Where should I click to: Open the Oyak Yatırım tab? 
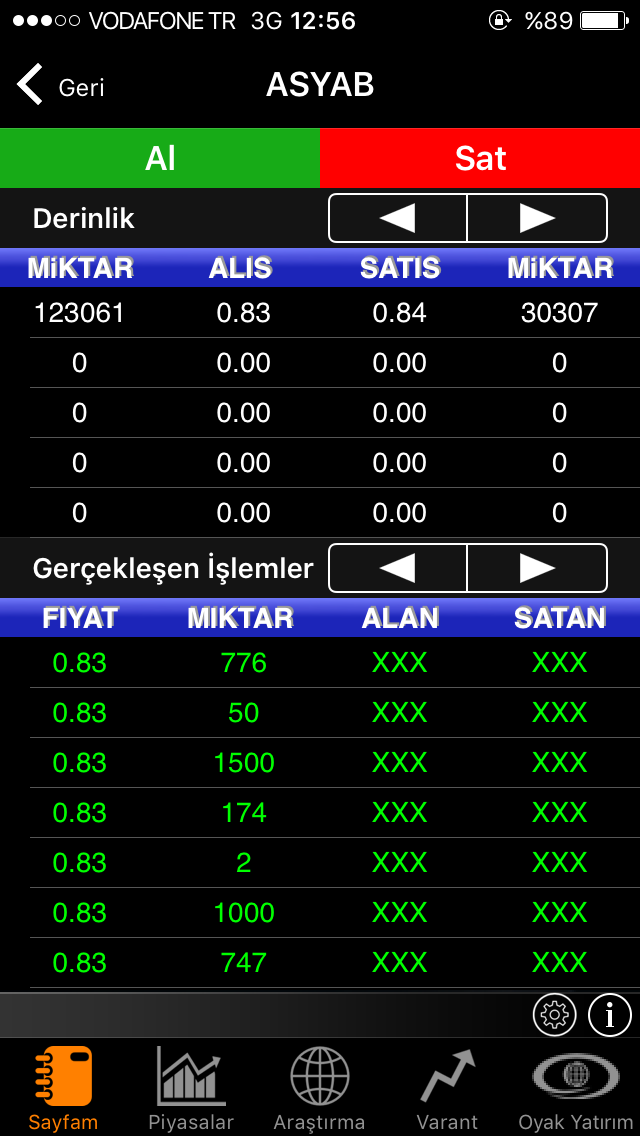click(x=576, y=1088)
